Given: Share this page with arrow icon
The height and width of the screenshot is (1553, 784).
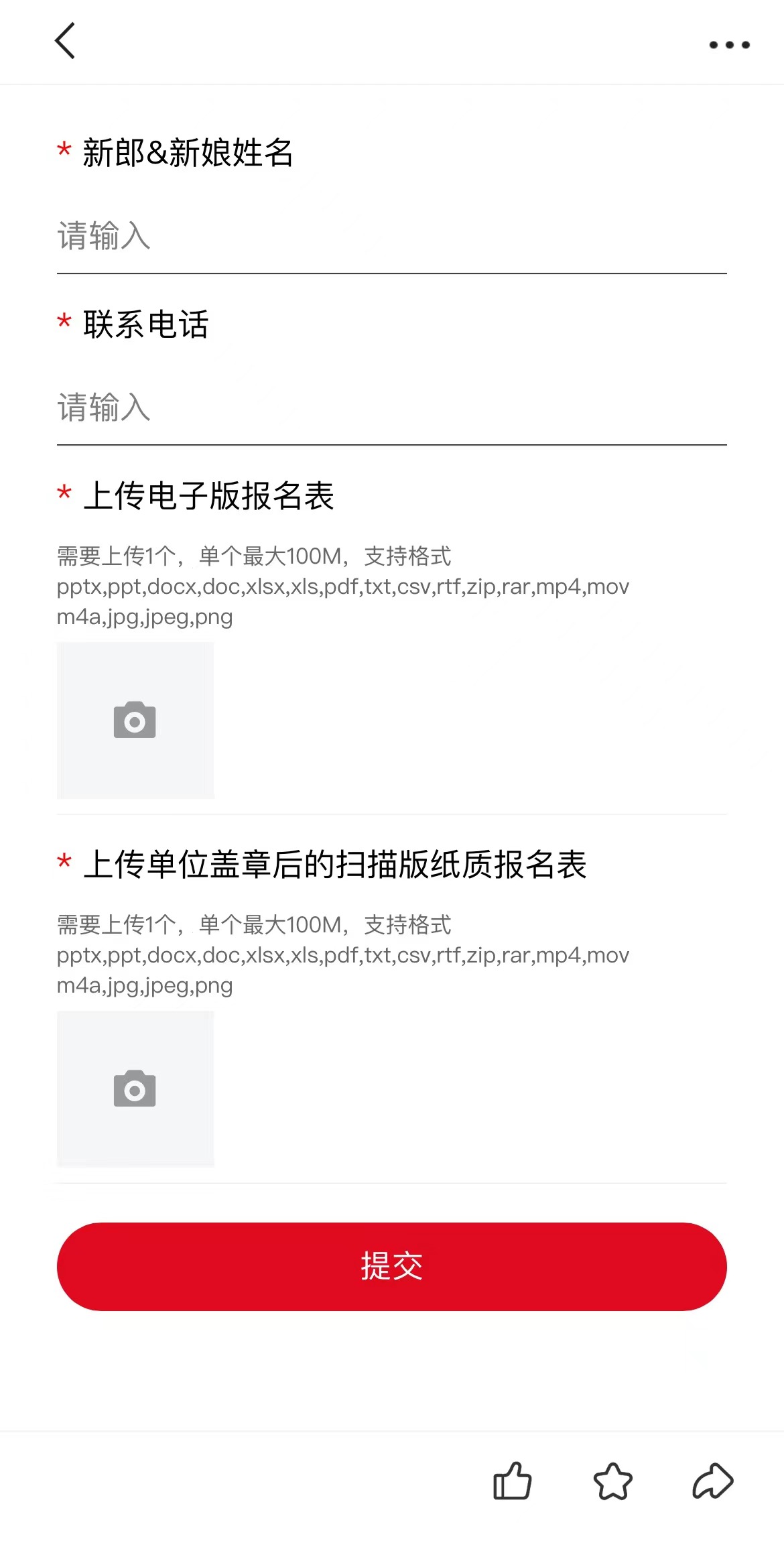Looking at the screenshot, I should tap(712, 1481).
